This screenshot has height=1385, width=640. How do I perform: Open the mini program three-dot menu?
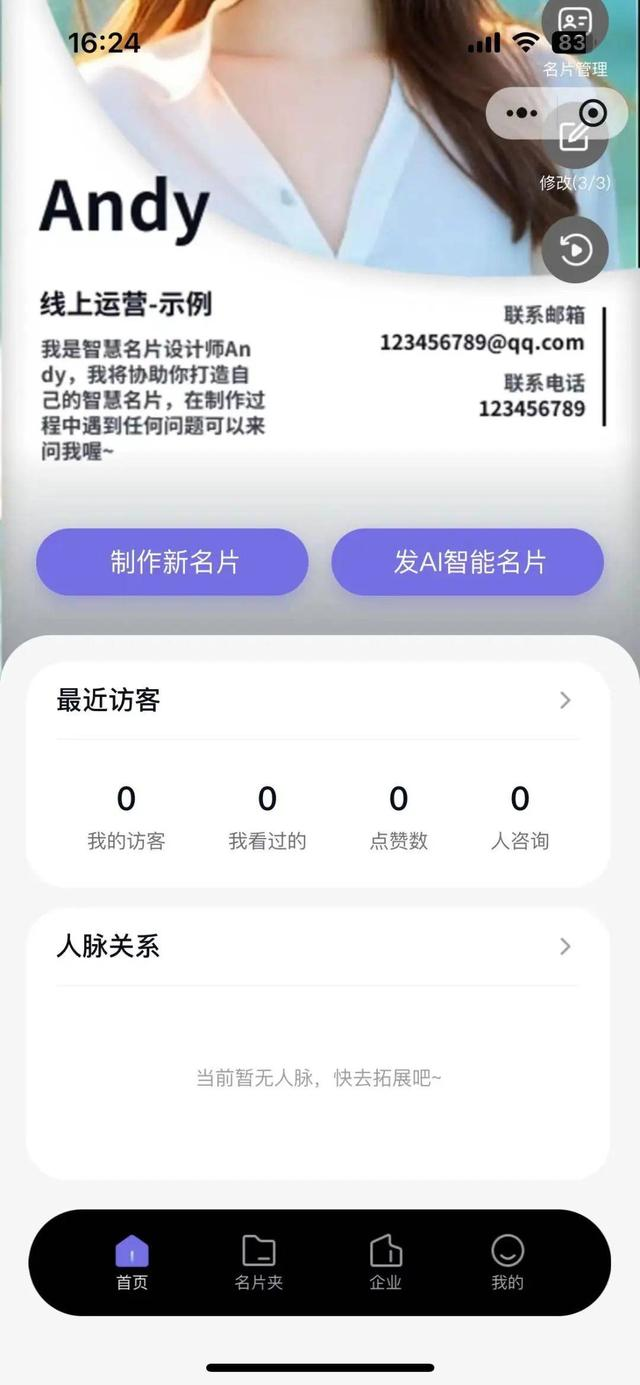[522, 113]
